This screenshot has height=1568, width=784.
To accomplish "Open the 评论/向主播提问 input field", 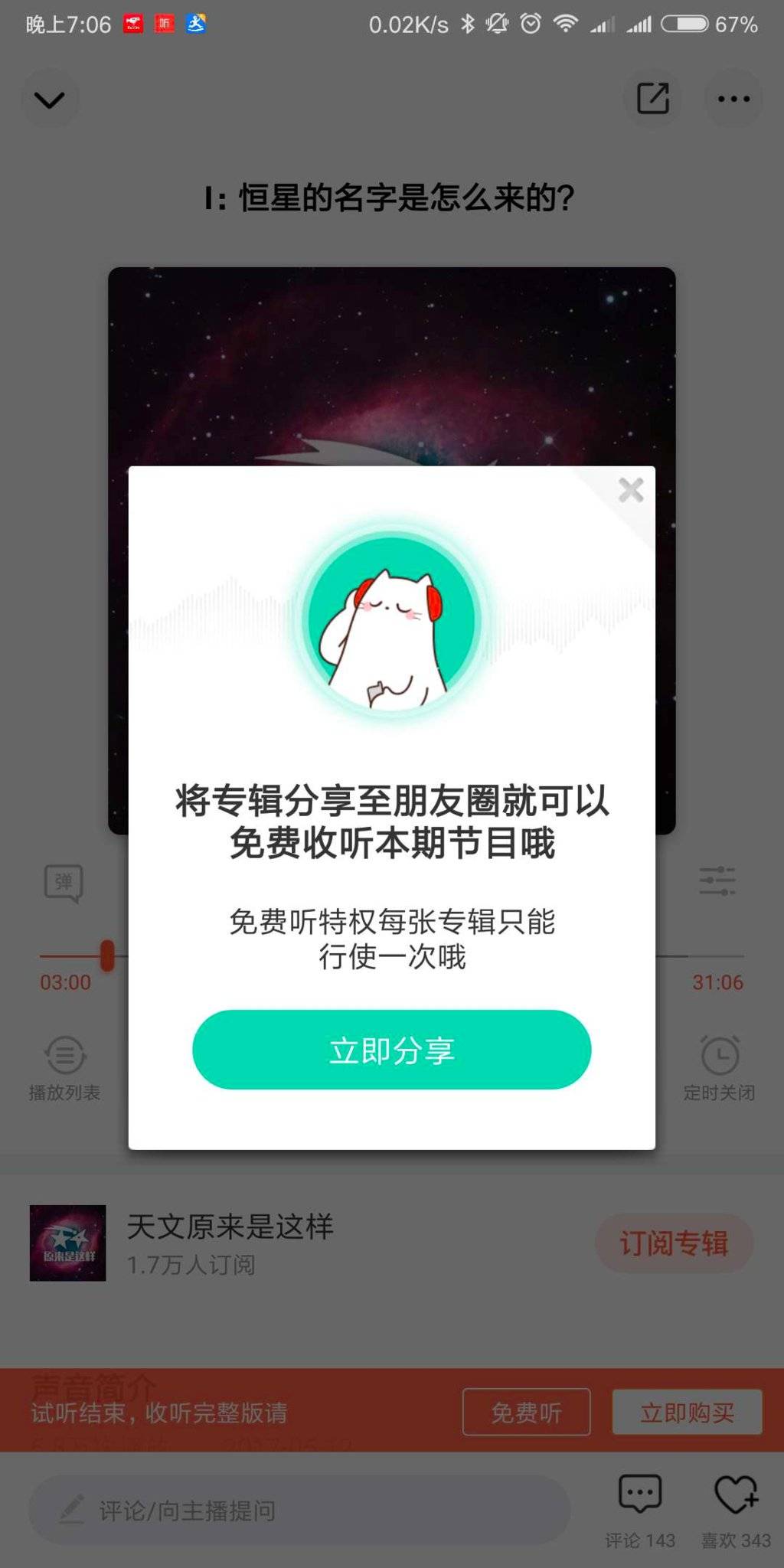I will (299, 1511).
